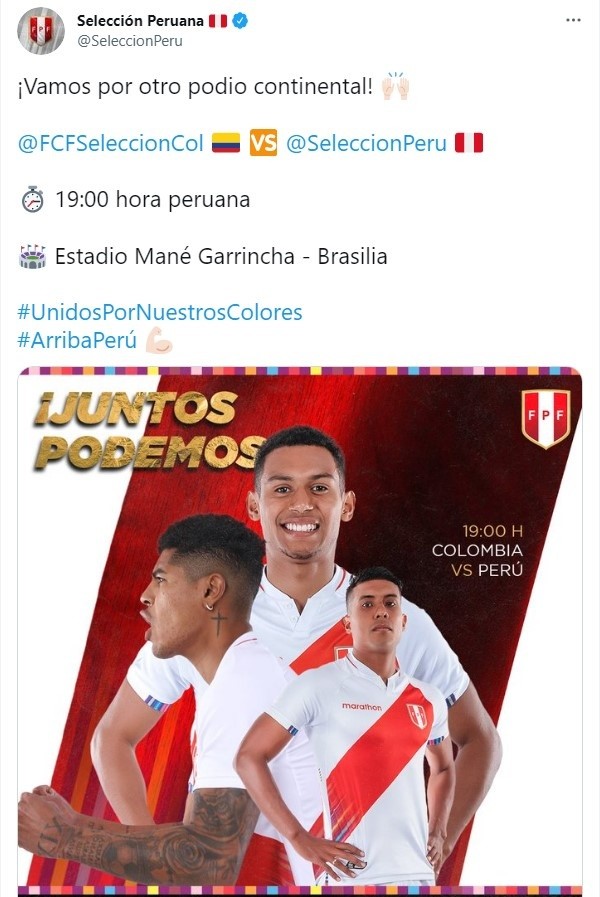The width and height of the screenshot is (600, 897).
Task: Open the #UnidosPorNuestrosColores hashtag
Action: (160, 312)
